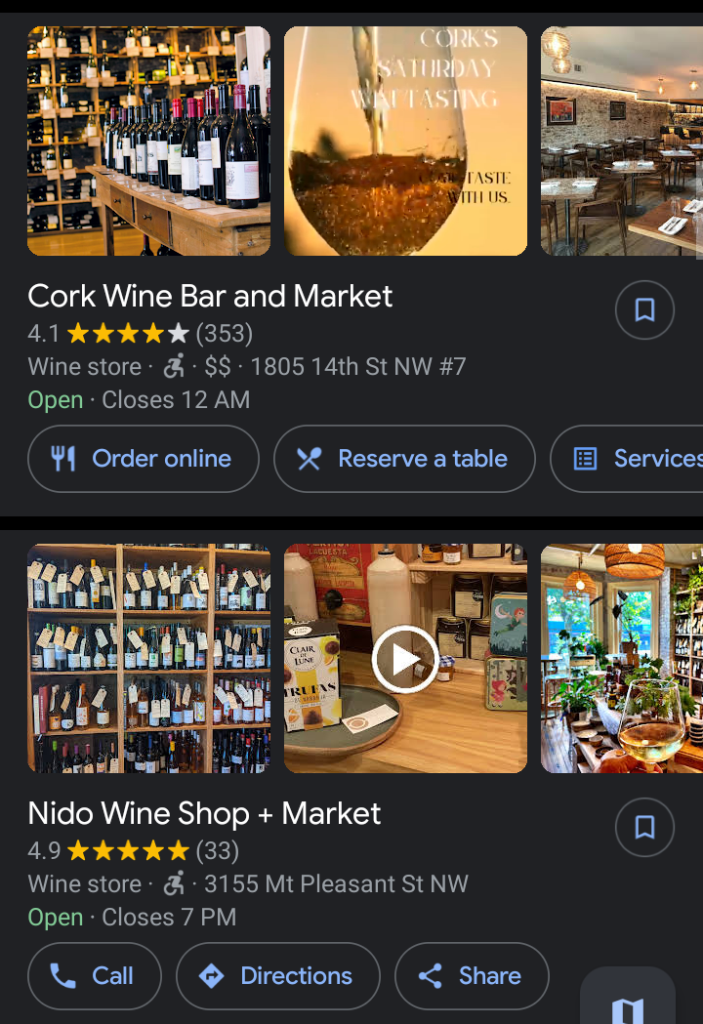
Task: Save Nido Wine Shop + Market
Action: [644, 827]
